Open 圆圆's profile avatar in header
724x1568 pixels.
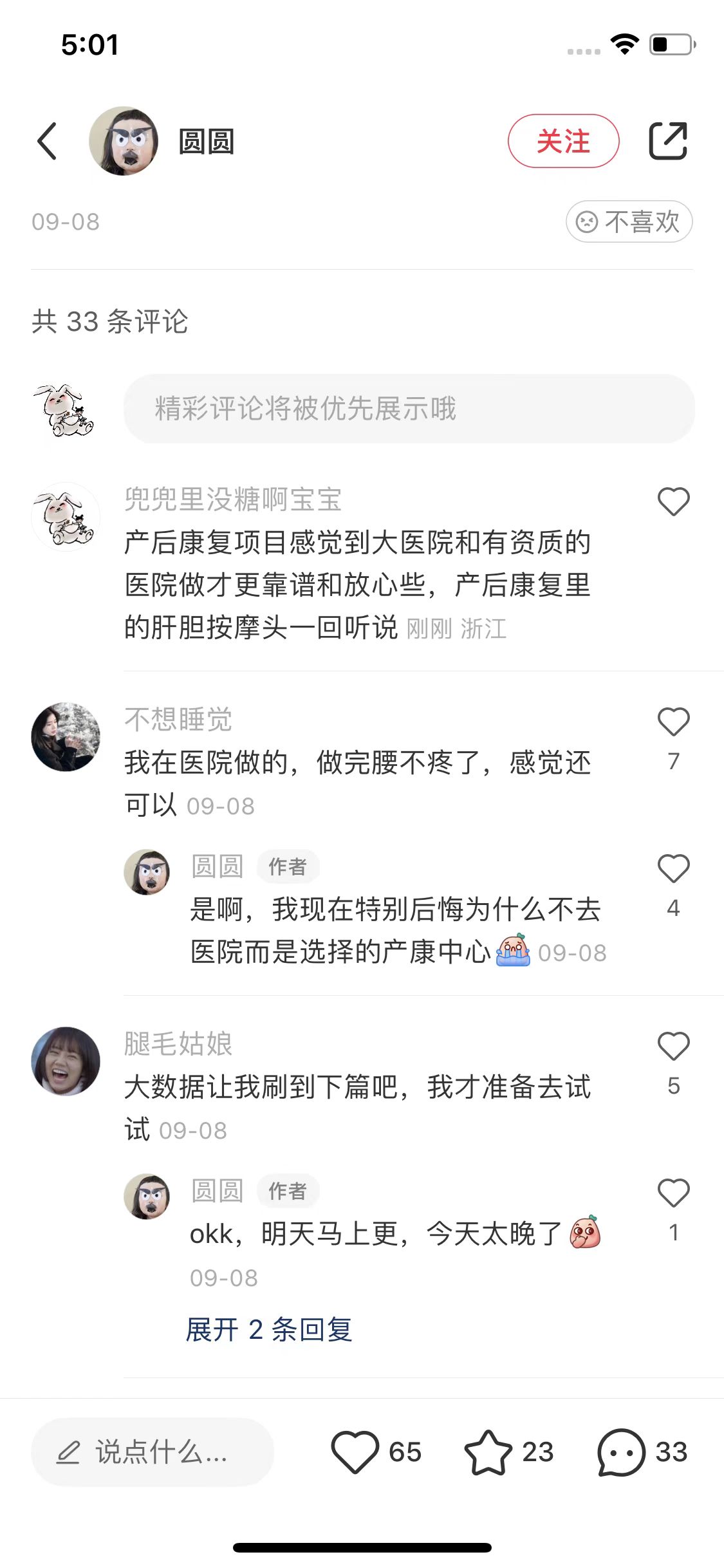click(124, 141)
